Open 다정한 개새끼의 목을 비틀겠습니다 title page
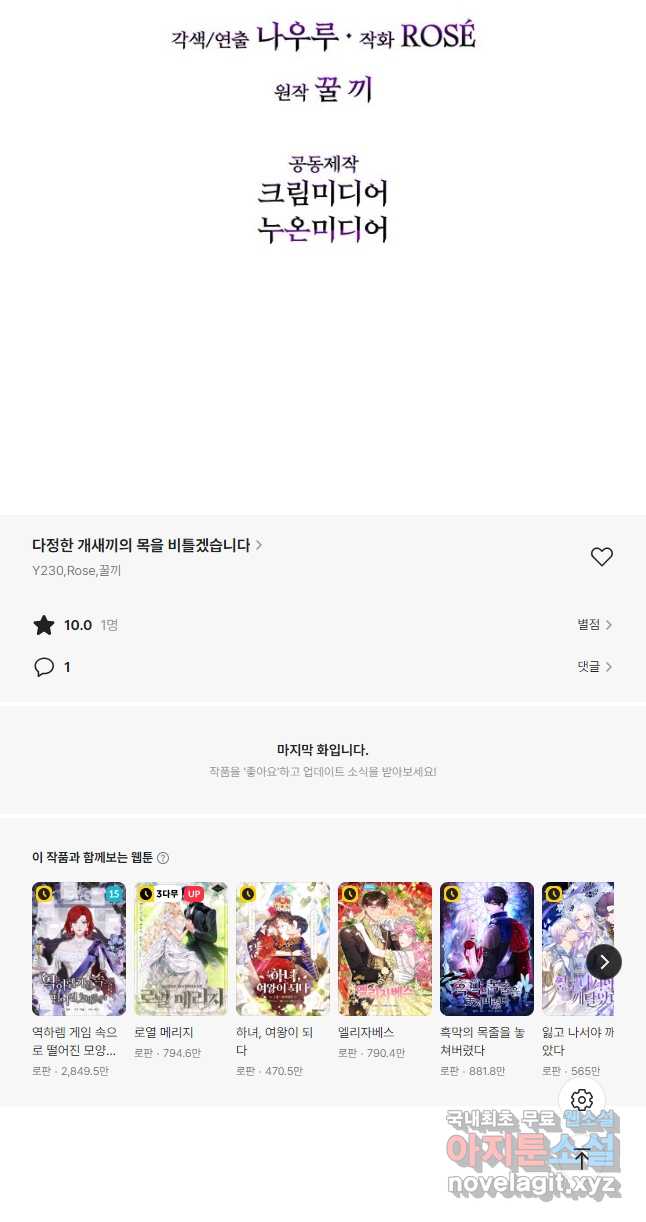 pos(147,545)
